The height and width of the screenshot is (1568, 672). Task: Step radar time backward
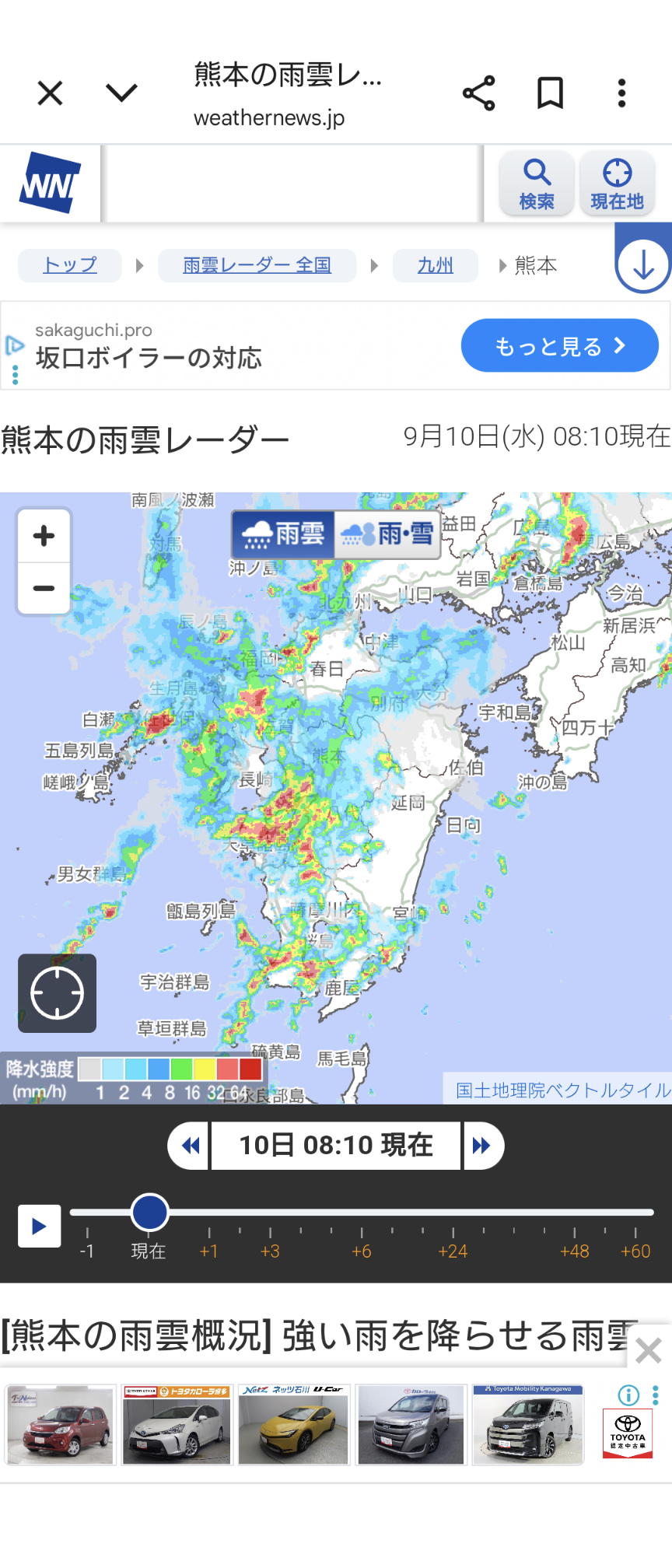click(x=190, y=1146)
